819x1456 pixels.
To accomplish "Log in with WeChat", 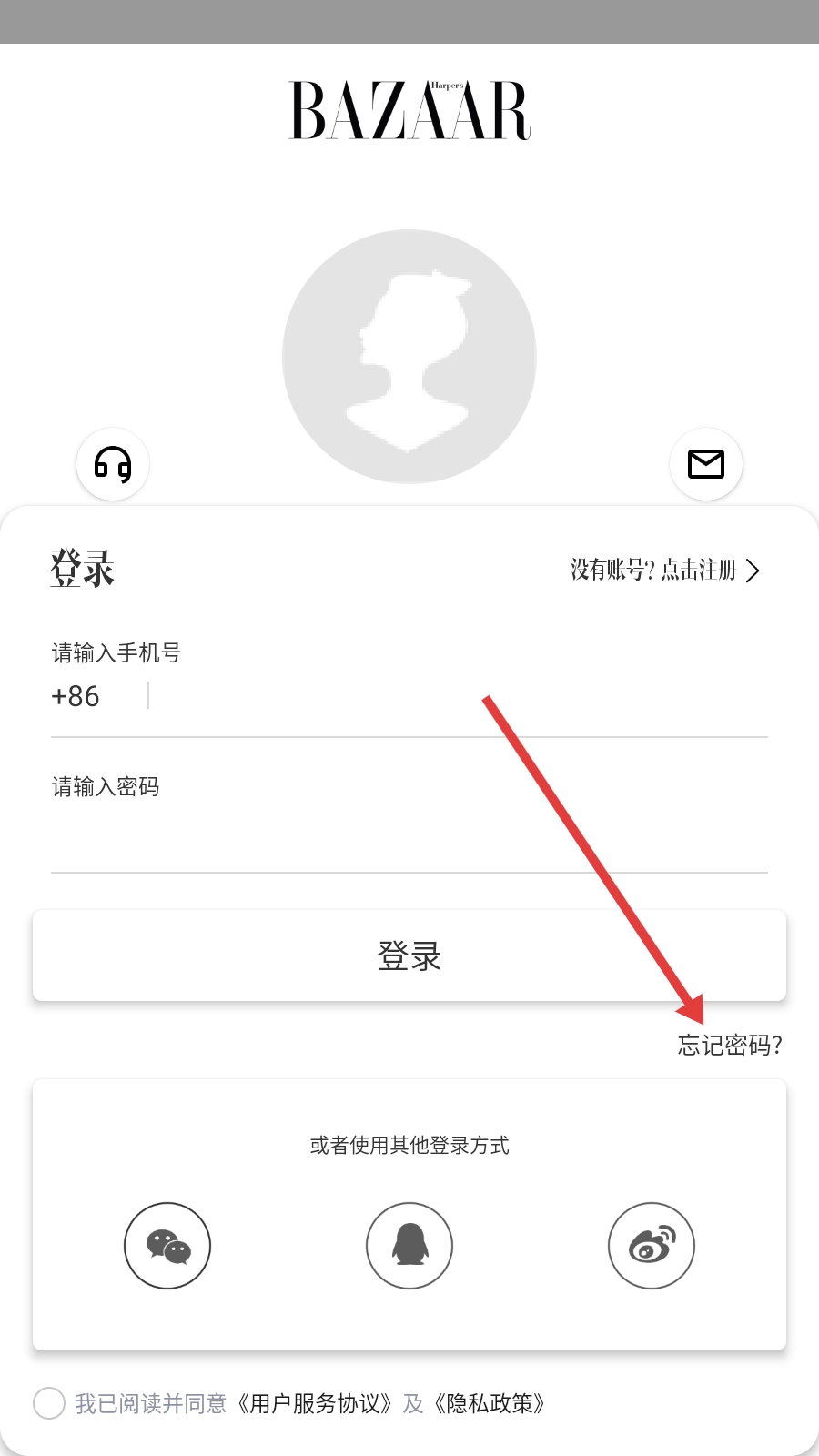I will click(167, 1246).
